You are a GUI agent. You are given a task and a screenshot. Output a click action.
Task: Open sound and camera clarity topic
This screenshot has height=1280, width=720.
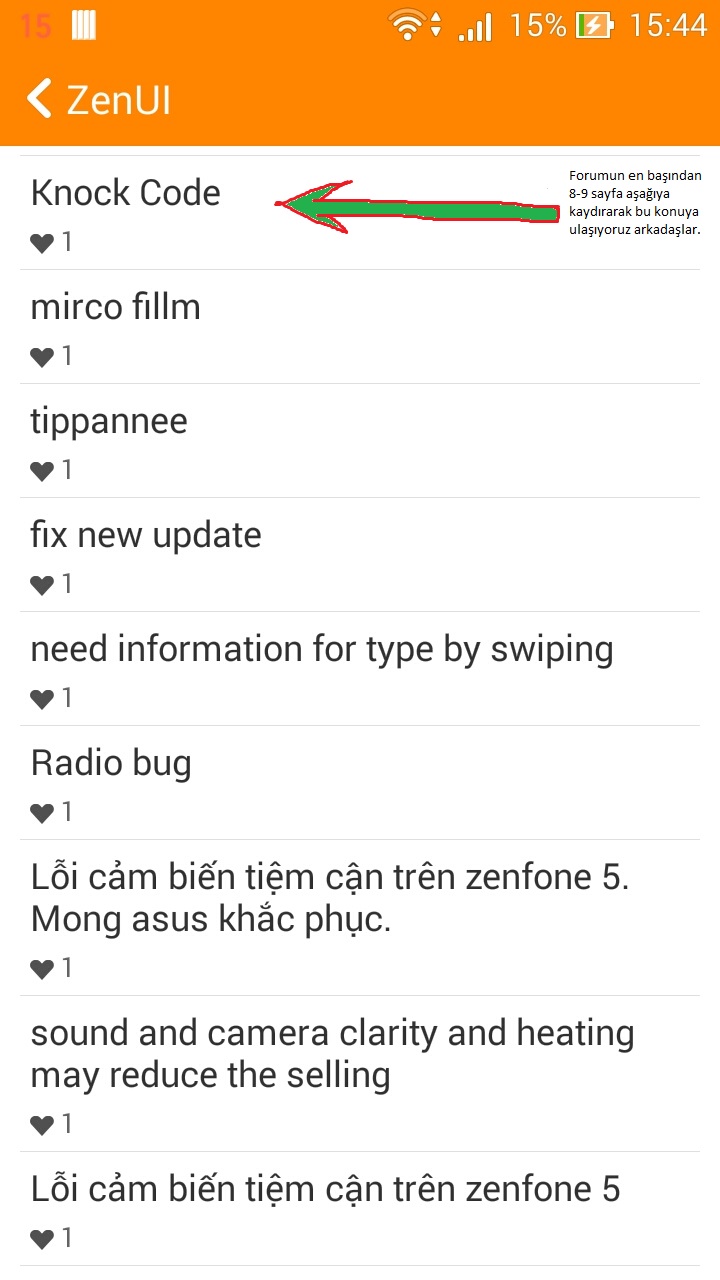(x=332, y=1053)
